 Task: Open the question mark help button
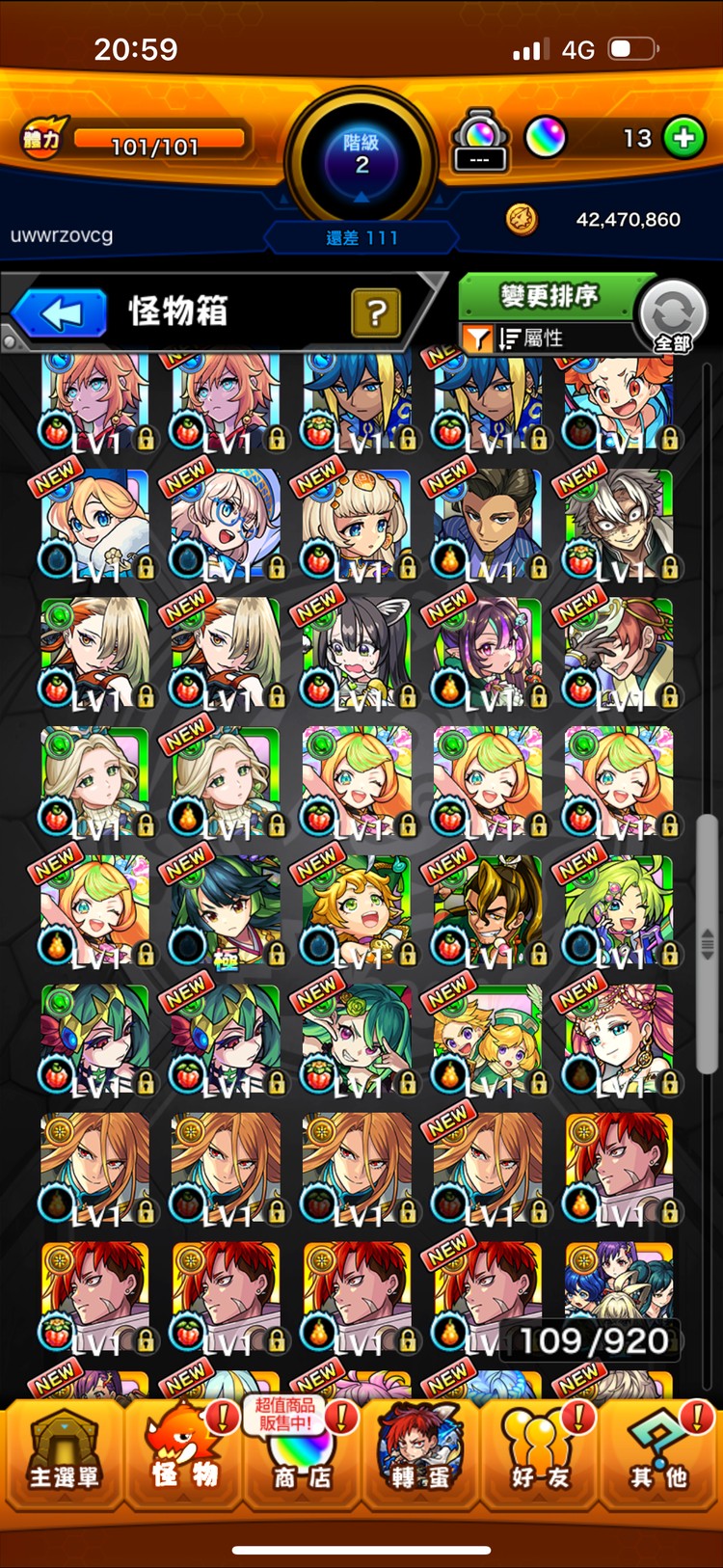[x=376, y=312]
